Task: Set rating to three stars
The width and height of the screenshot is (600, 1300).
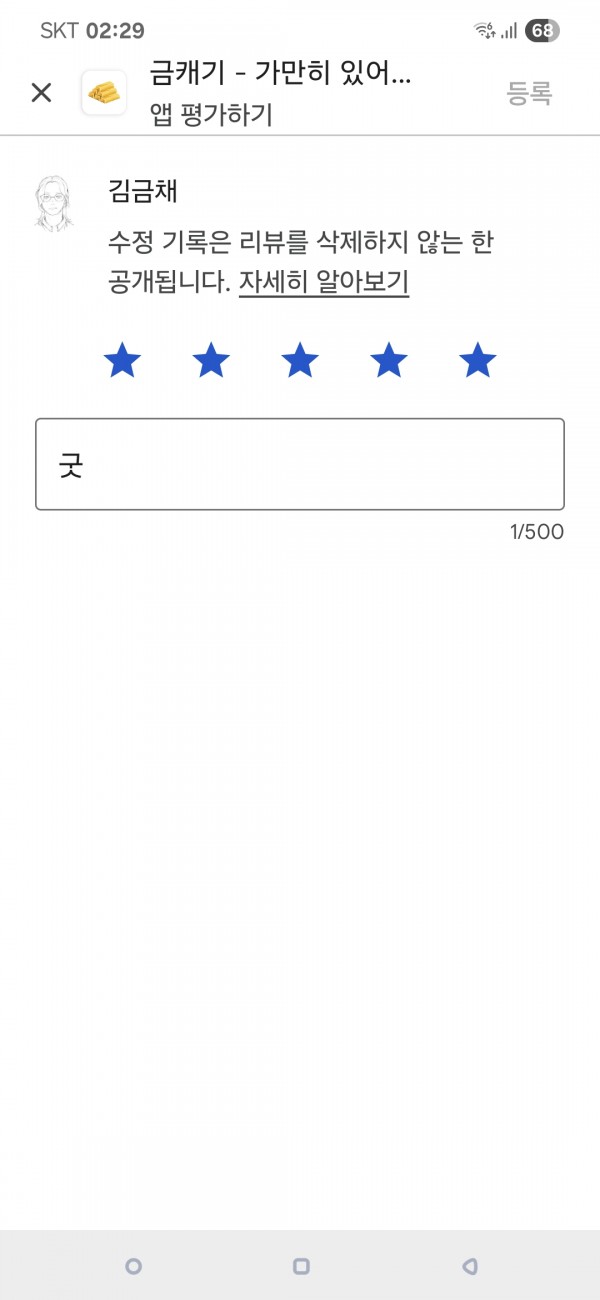Action: [x=300, y=360]
